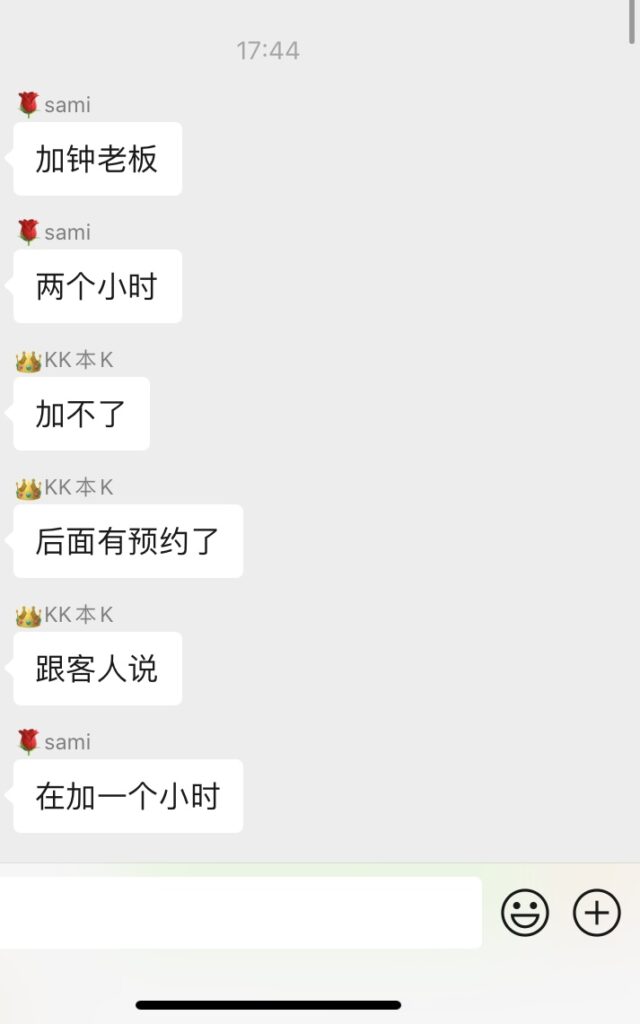
Task: Tap the message input field
Action: [x=240, y=912]
